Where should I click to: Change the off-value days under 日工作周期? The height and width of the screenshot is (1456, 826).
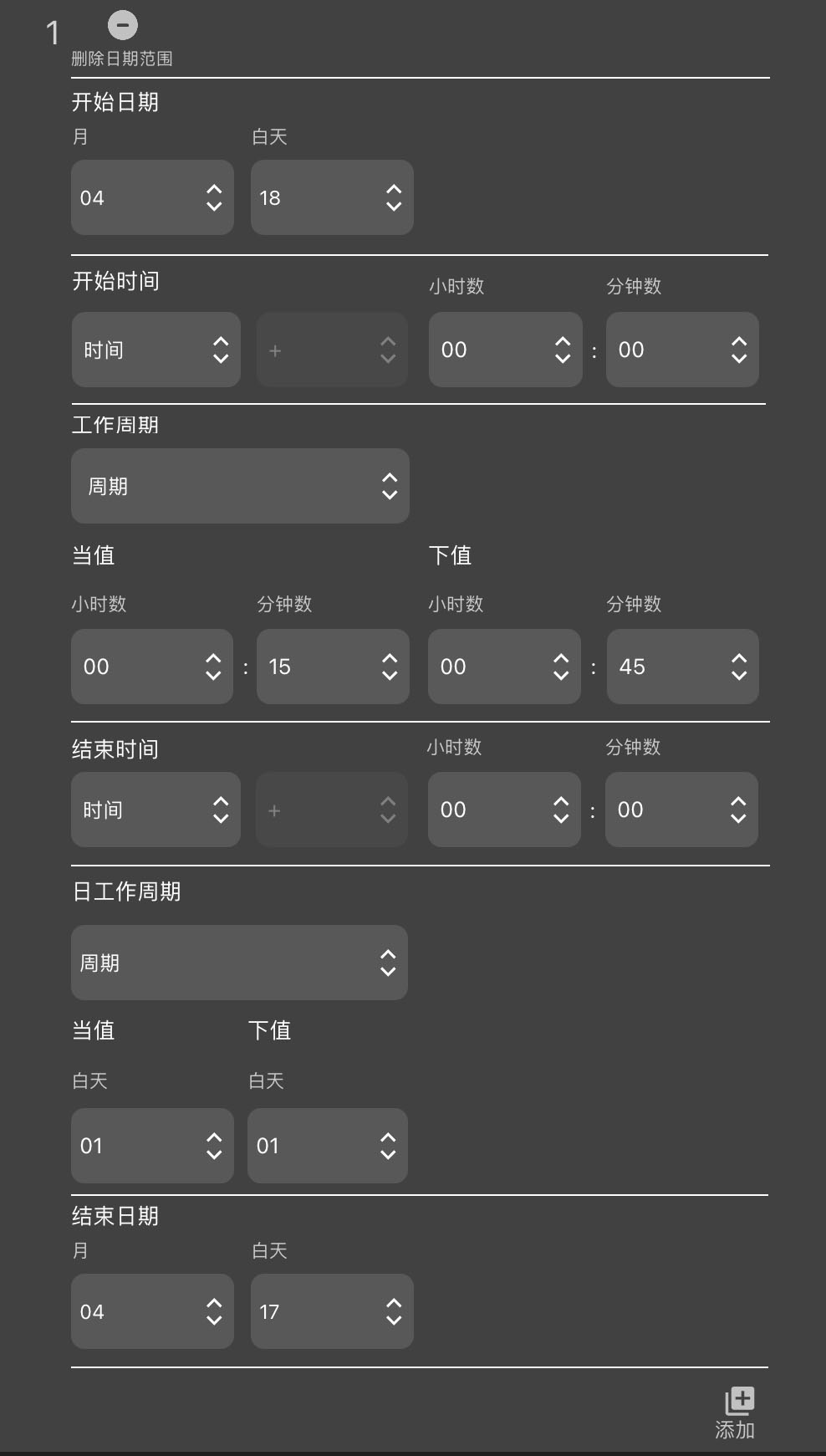(328, 1146)
